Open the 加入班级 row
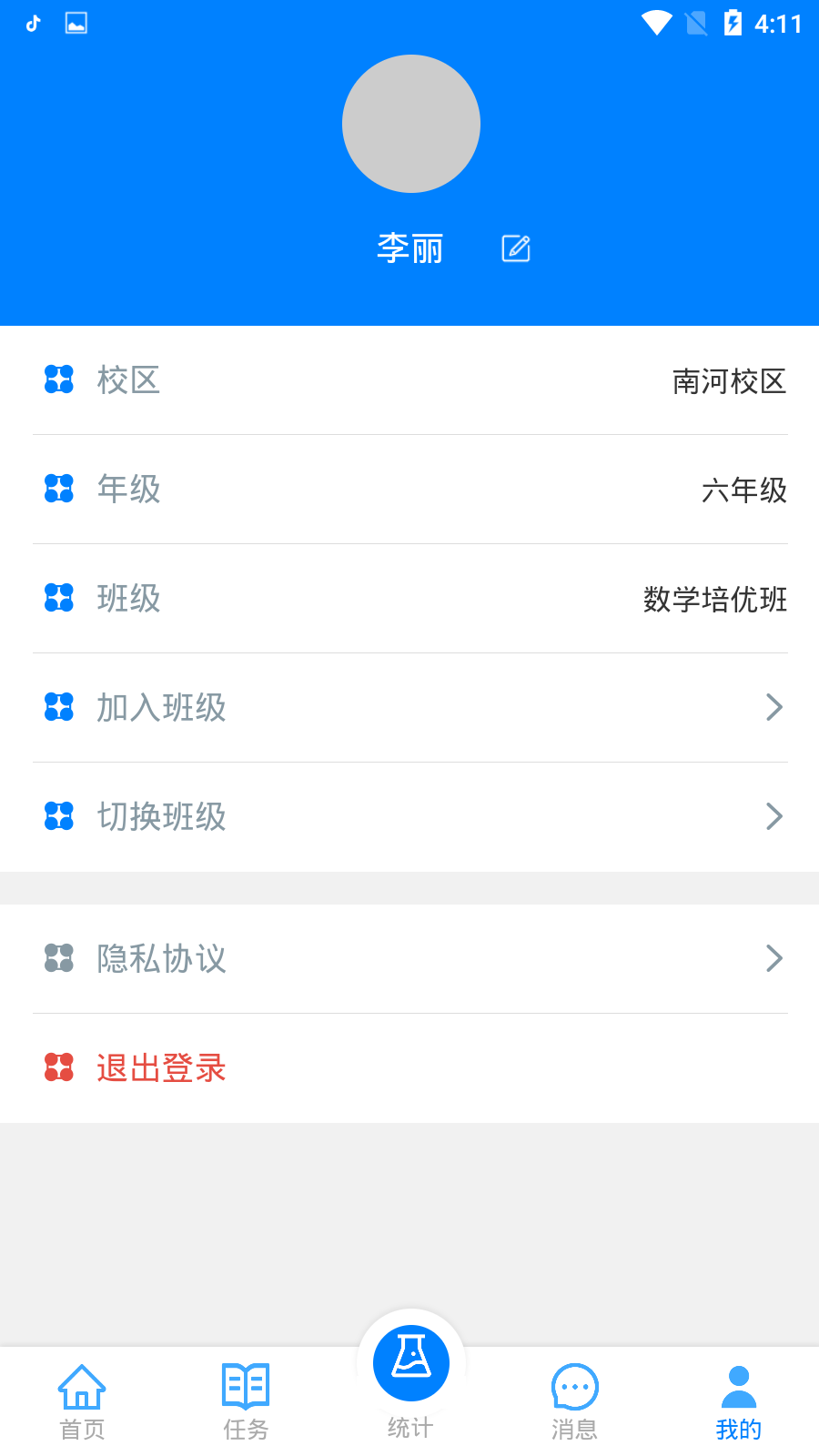819x1456 pixels. (x=409, y=707)
